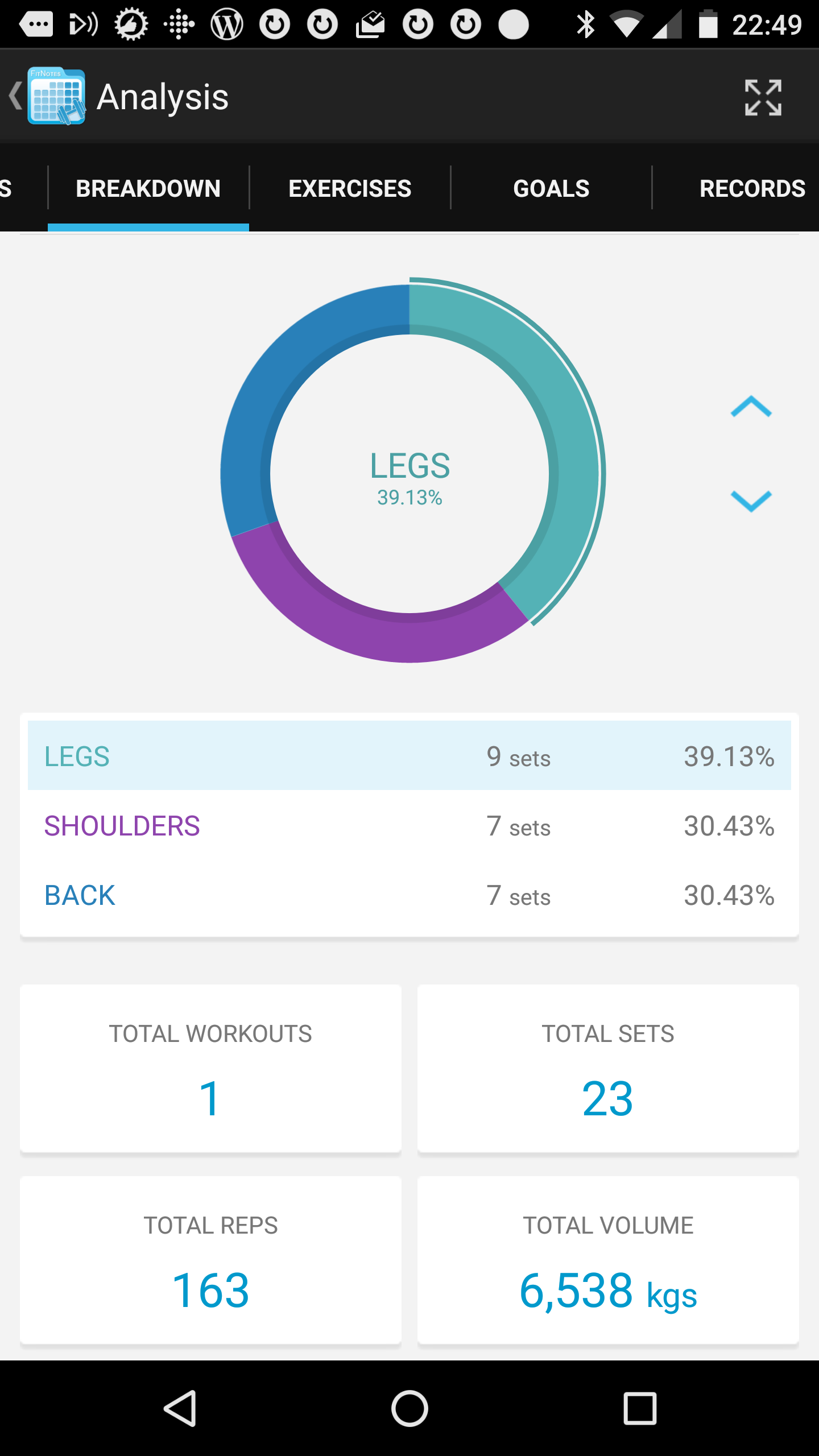Switch to the Exercises tab
Image resolution: width=819 pixels, height=1456 pixels.
(350, 188)
